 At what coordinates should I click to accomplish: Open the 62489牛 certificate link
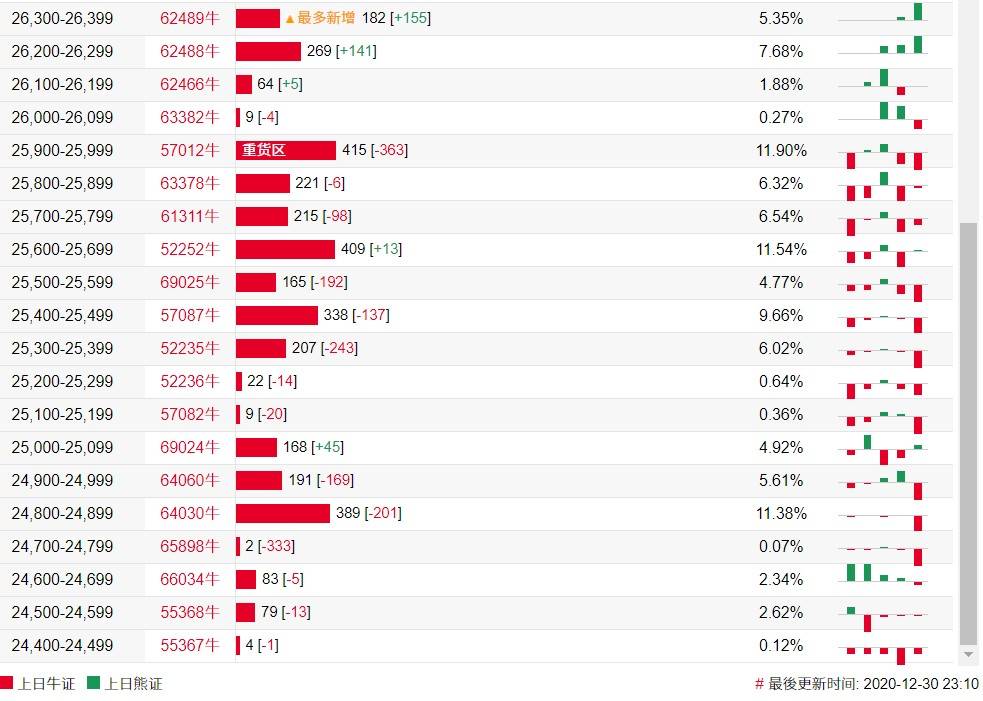[x=189, y=18]
